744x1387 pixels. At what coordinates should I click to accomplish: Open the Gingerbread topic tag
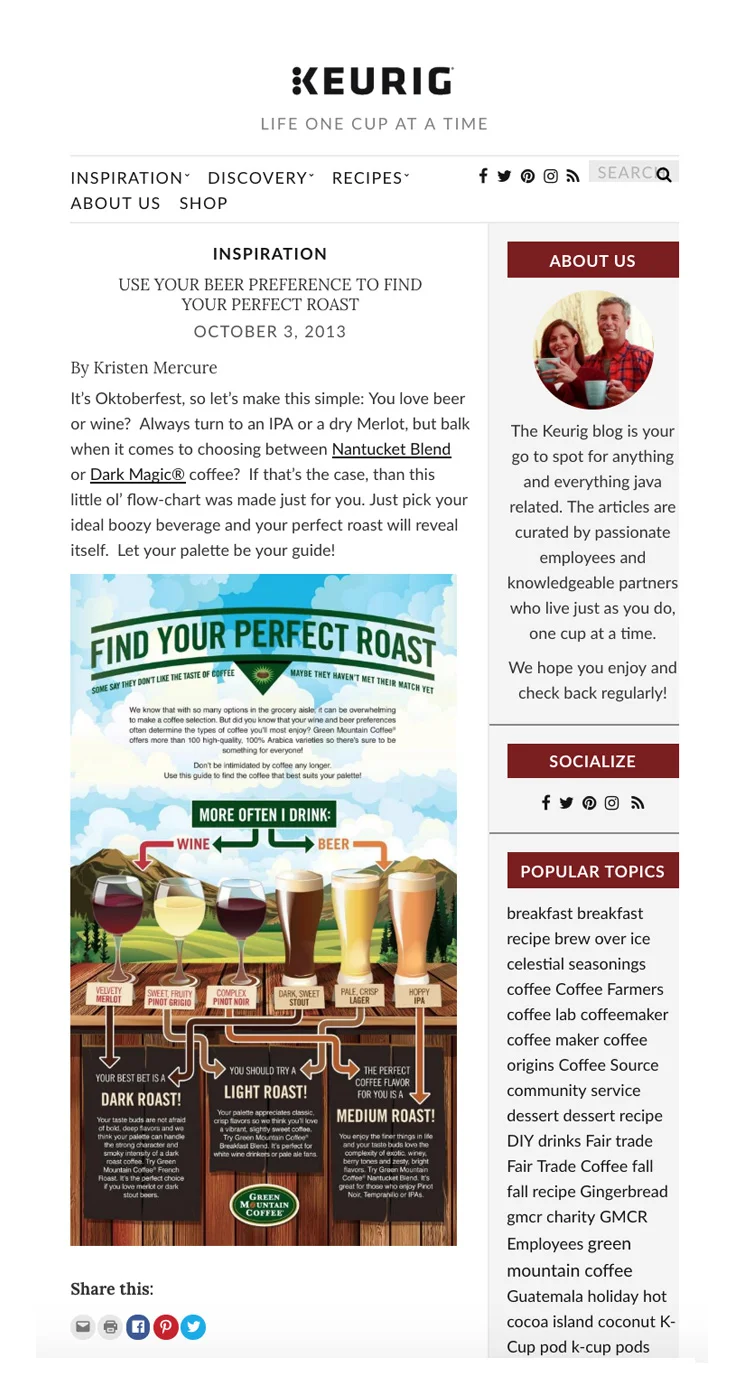623,1191
